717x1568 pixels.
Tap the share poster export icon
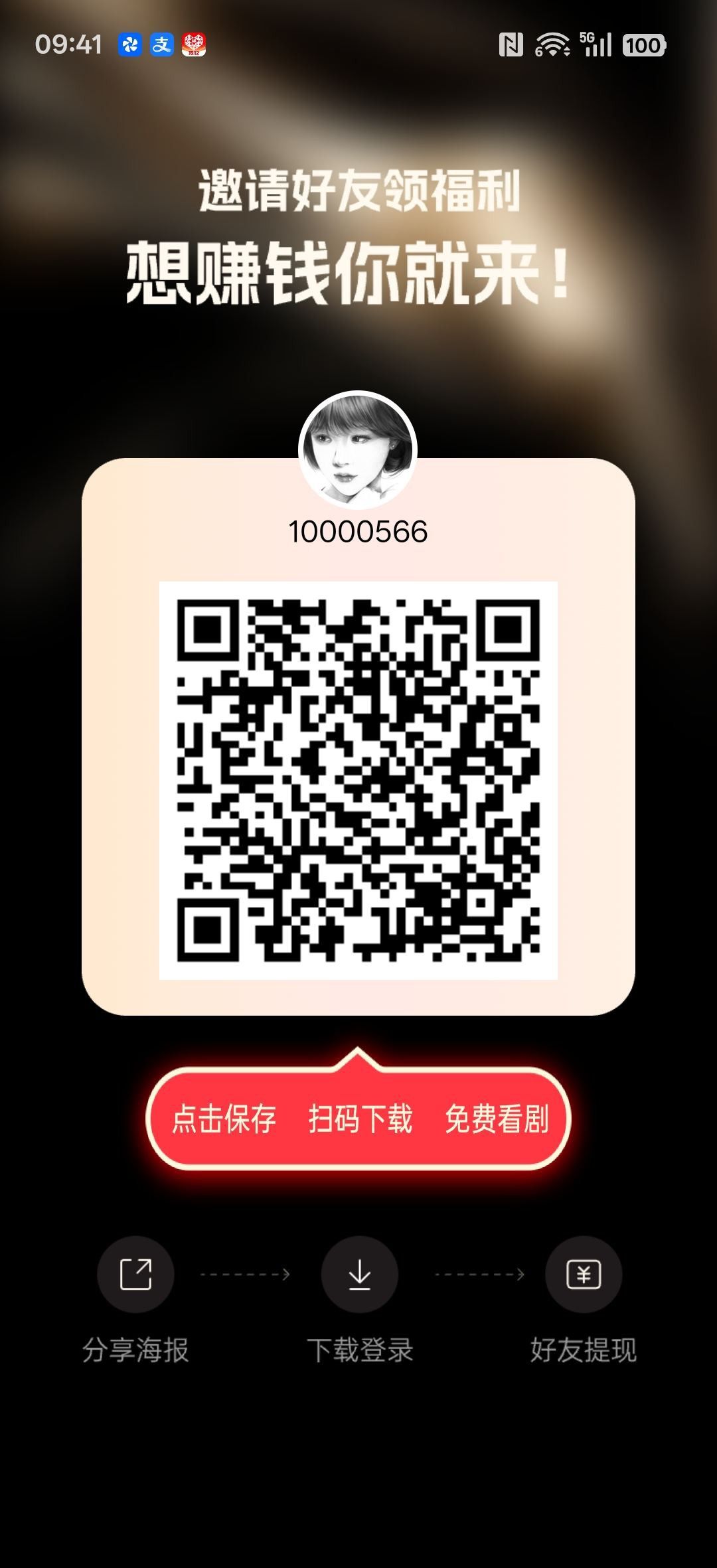pyautogui.click(x=135, y=1274)
